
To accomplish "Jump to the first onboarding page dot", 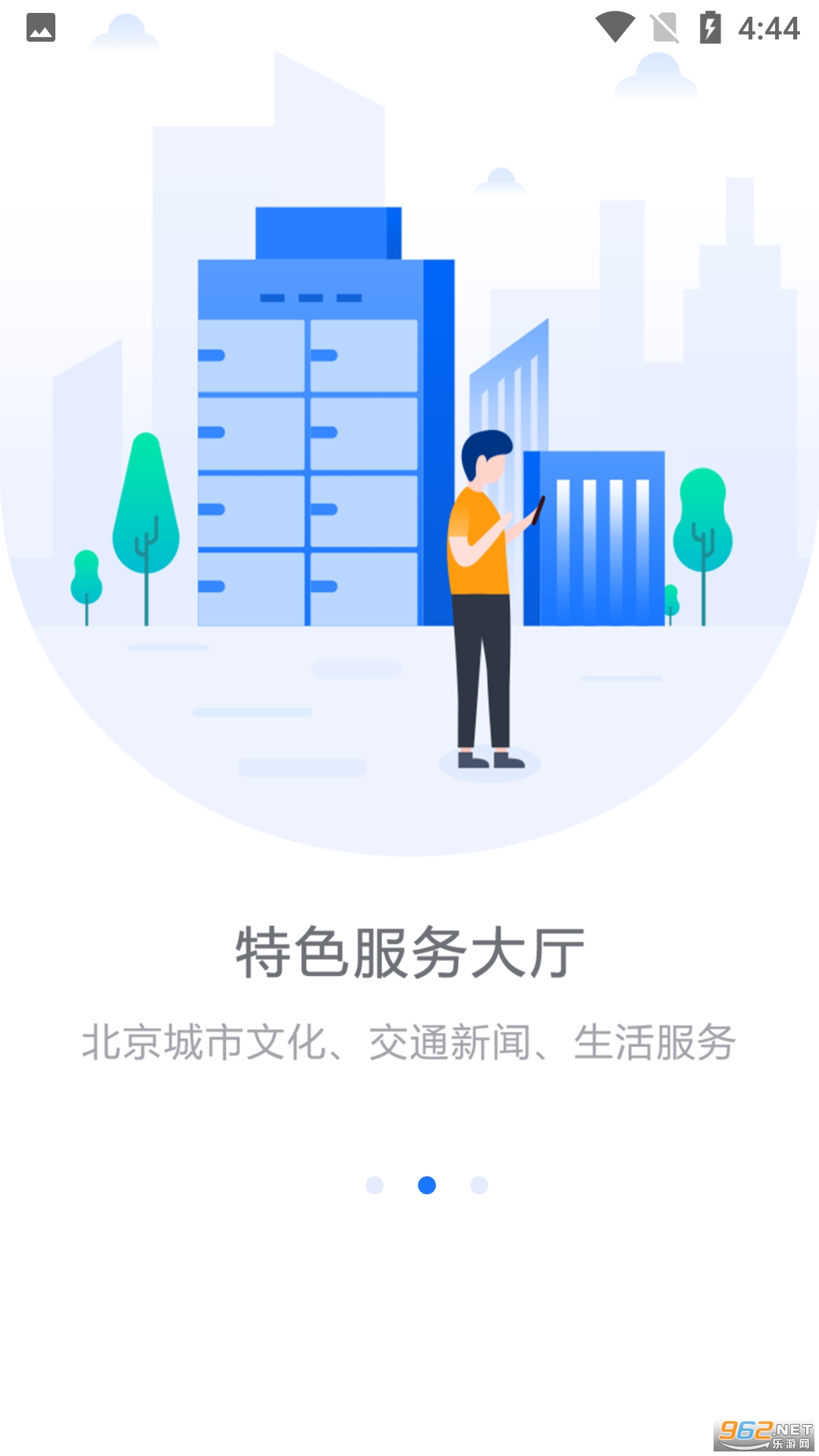I will pos(375,1185).
